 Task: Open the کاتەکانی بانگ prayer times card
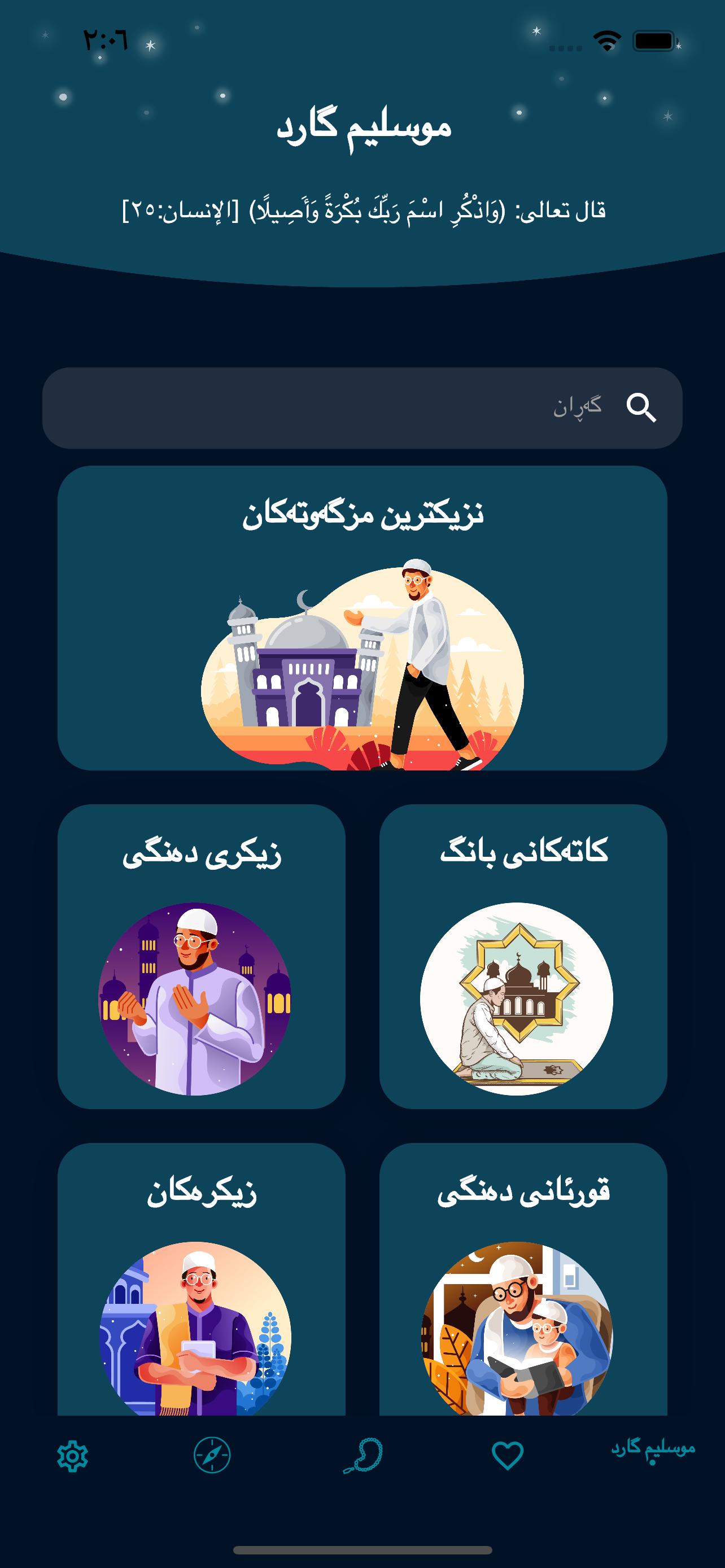(x=523, y=956)
